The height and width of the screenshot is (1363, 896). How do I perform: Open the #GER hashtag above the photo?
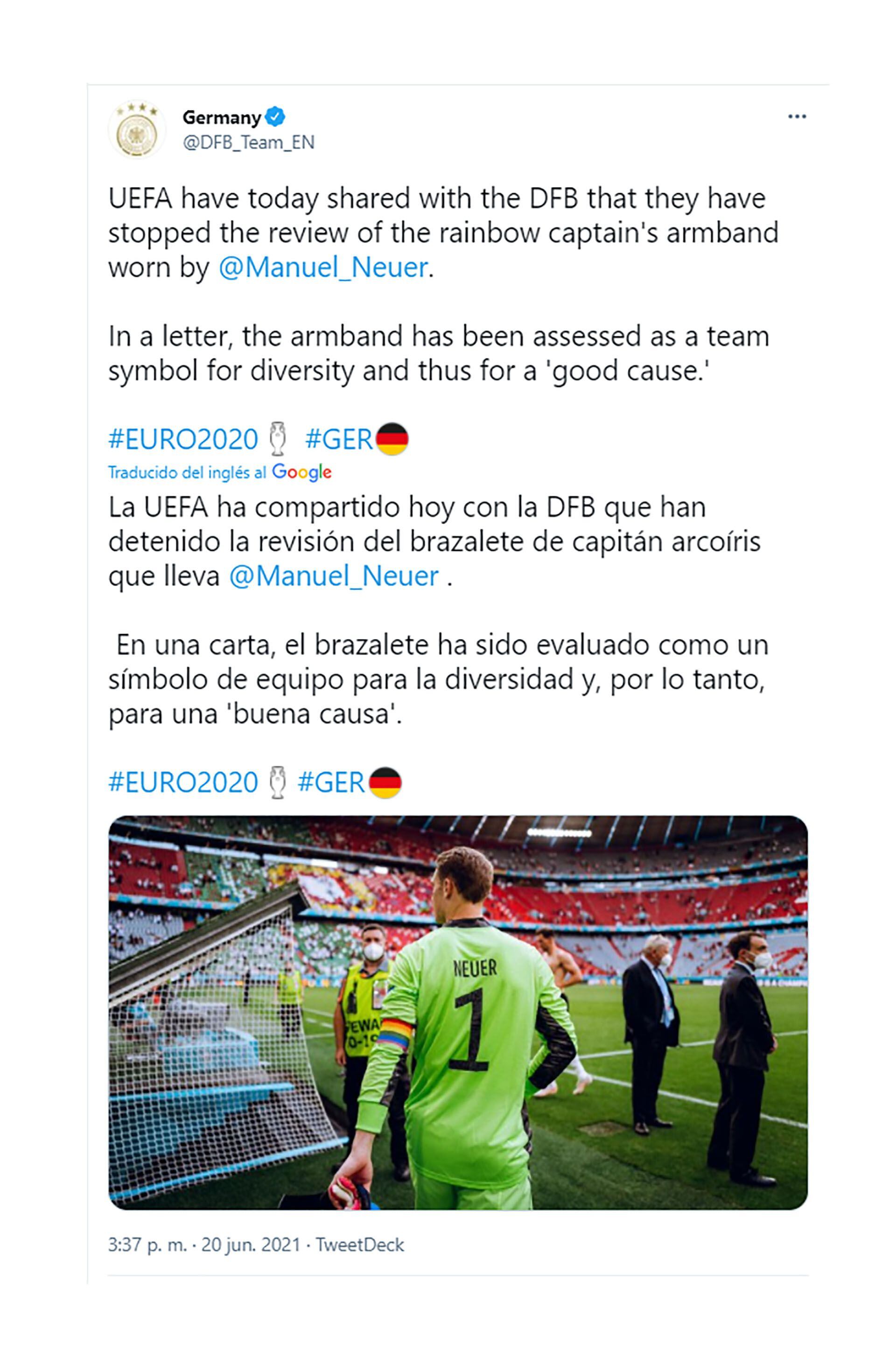pyautogui.click(x=331, y=783)
